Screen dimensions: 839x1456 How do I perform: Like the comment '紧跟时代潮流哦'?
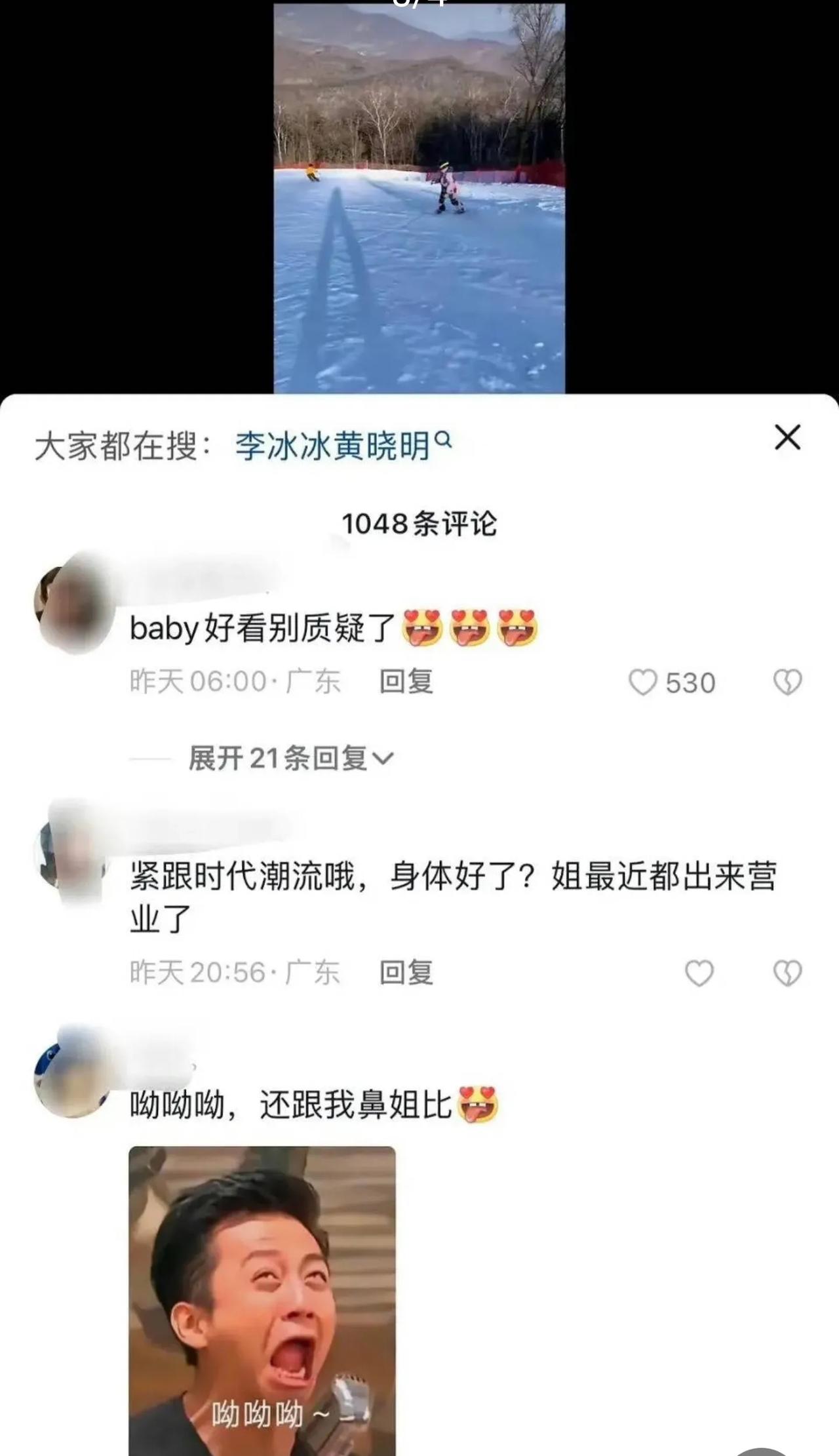click(x=699, y=973)
